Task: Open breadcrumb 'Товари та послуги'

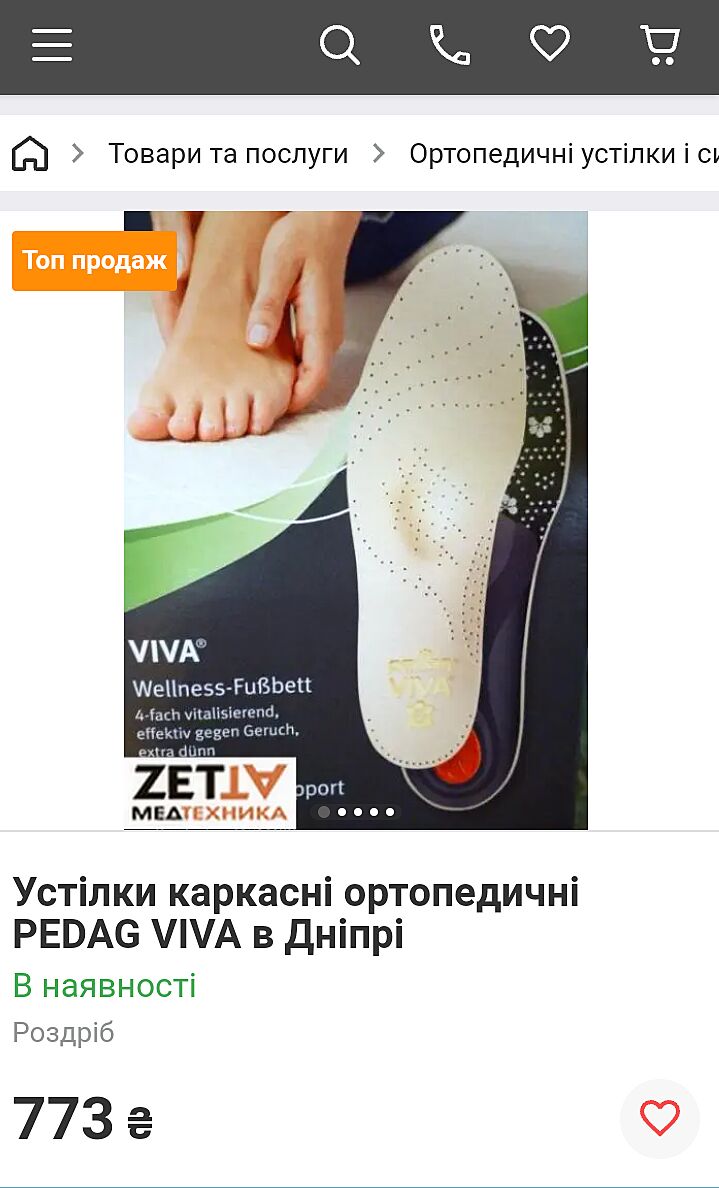Action: pyautogui.click(x=228, y=154)
